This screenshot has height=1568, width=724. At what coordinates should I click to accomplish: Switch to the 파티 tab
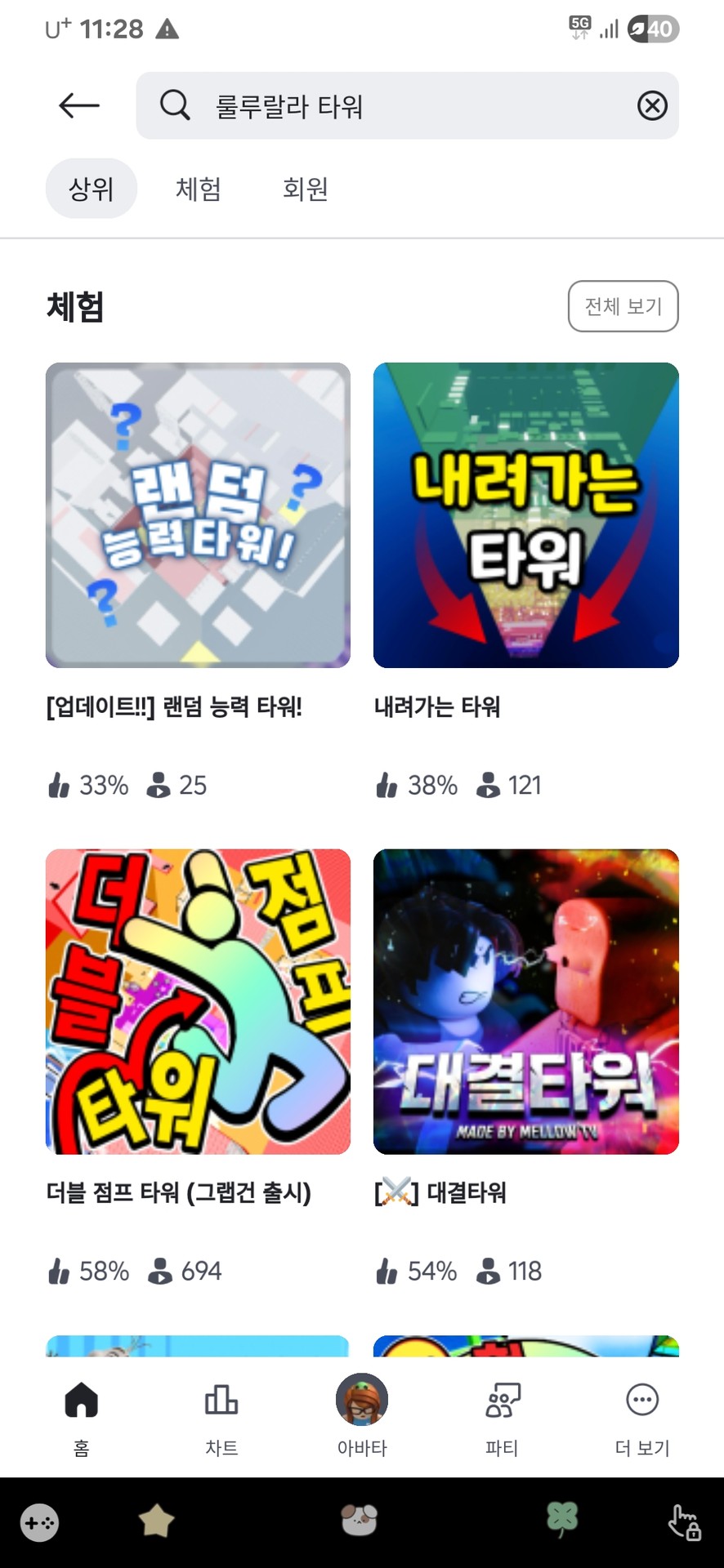[x=502, y=1416]
